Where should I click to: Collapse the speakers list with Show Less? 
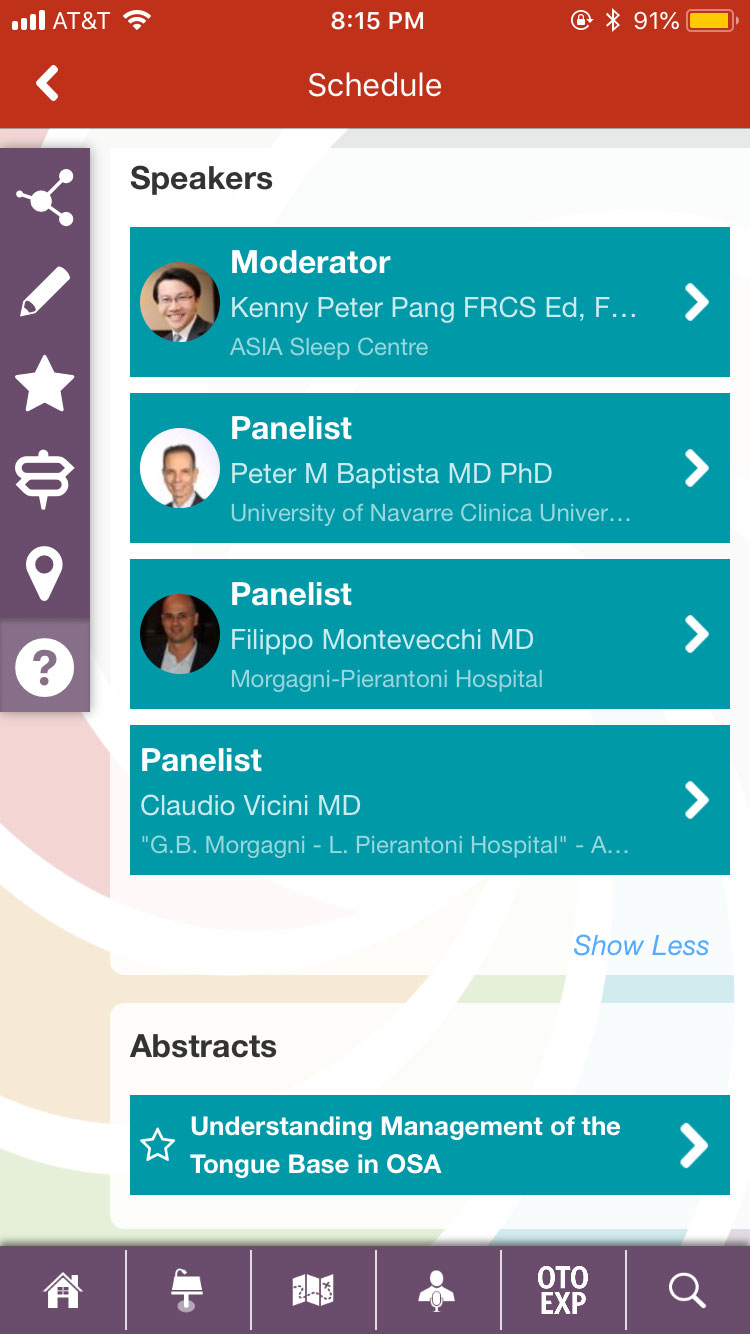pos(641,946)
